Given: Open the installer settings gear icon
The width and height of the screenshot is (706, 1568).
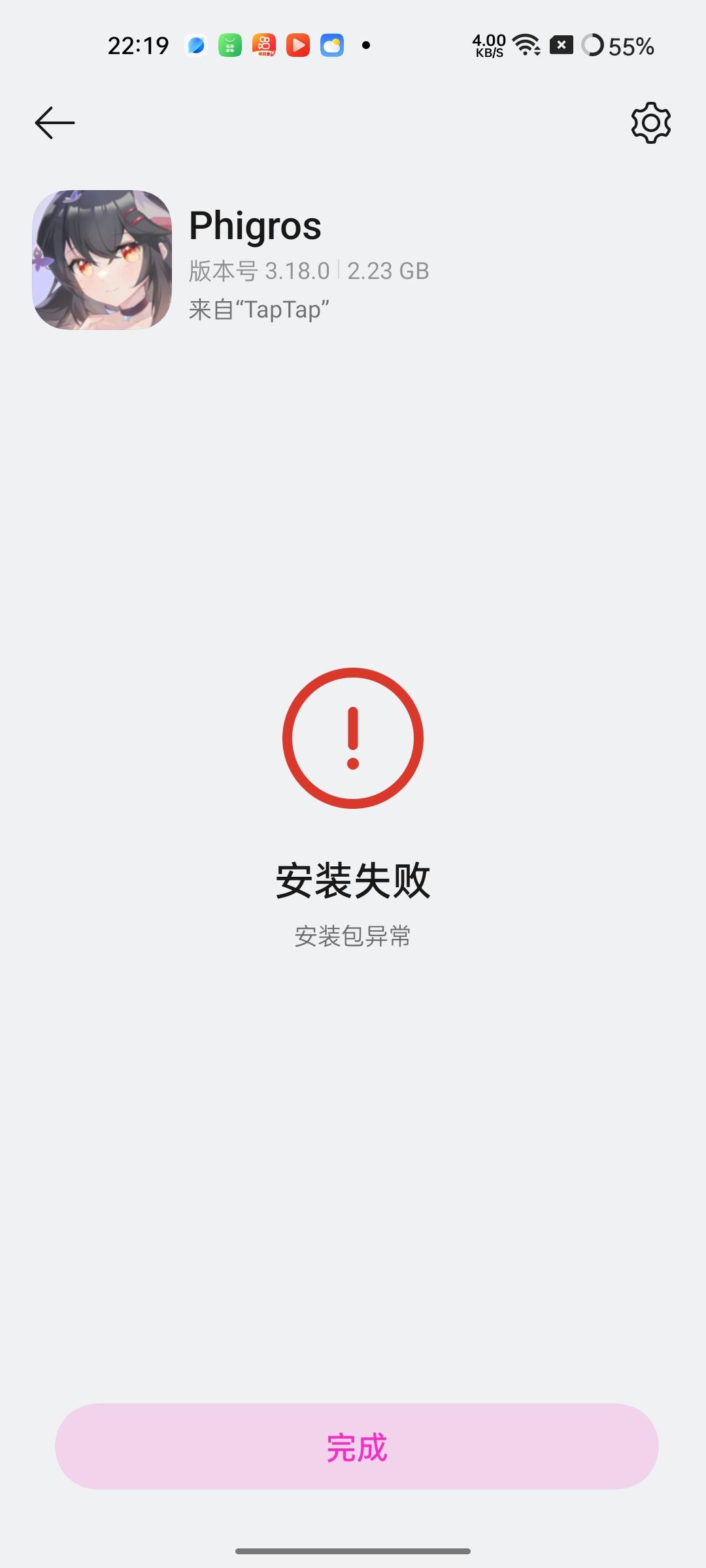Looking at the screenshot, I should (x=650, y=122).
